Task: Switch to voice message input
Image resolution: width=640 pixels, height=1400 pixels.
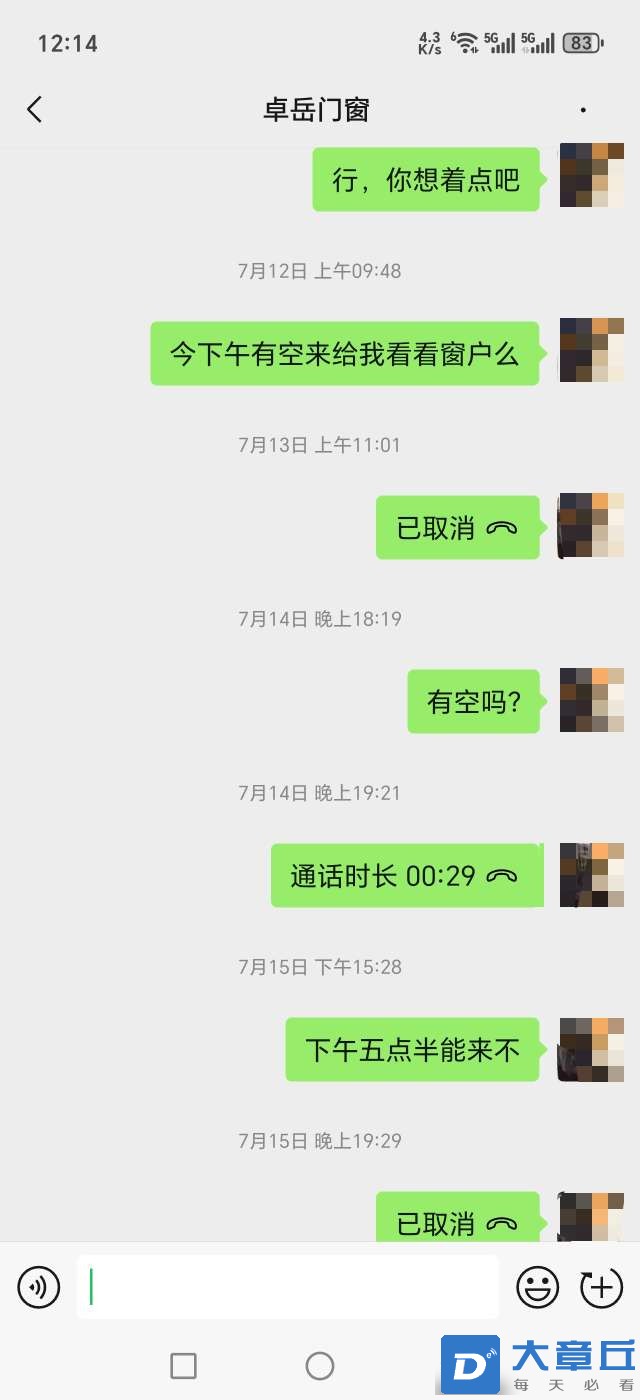Action: 39,1286
